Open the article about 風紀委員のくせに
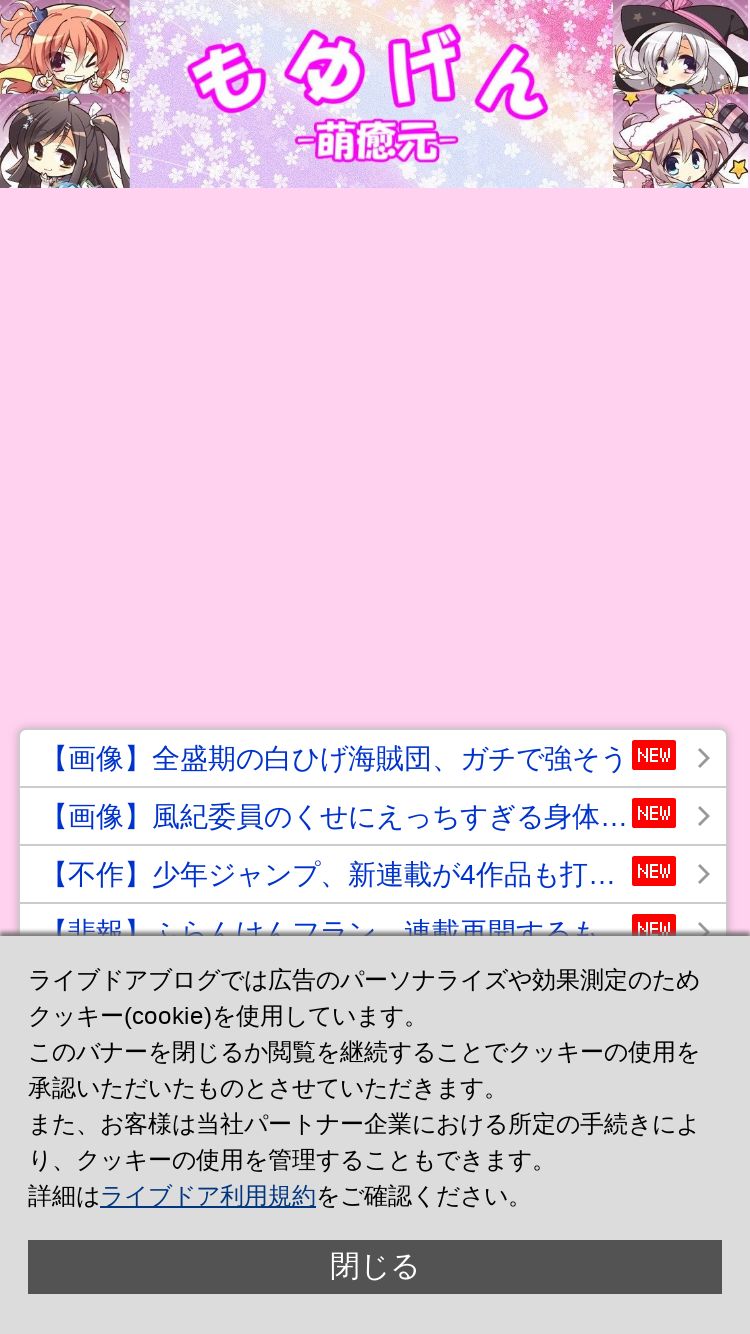This screenshot has width=750, height=1334. 373,817
